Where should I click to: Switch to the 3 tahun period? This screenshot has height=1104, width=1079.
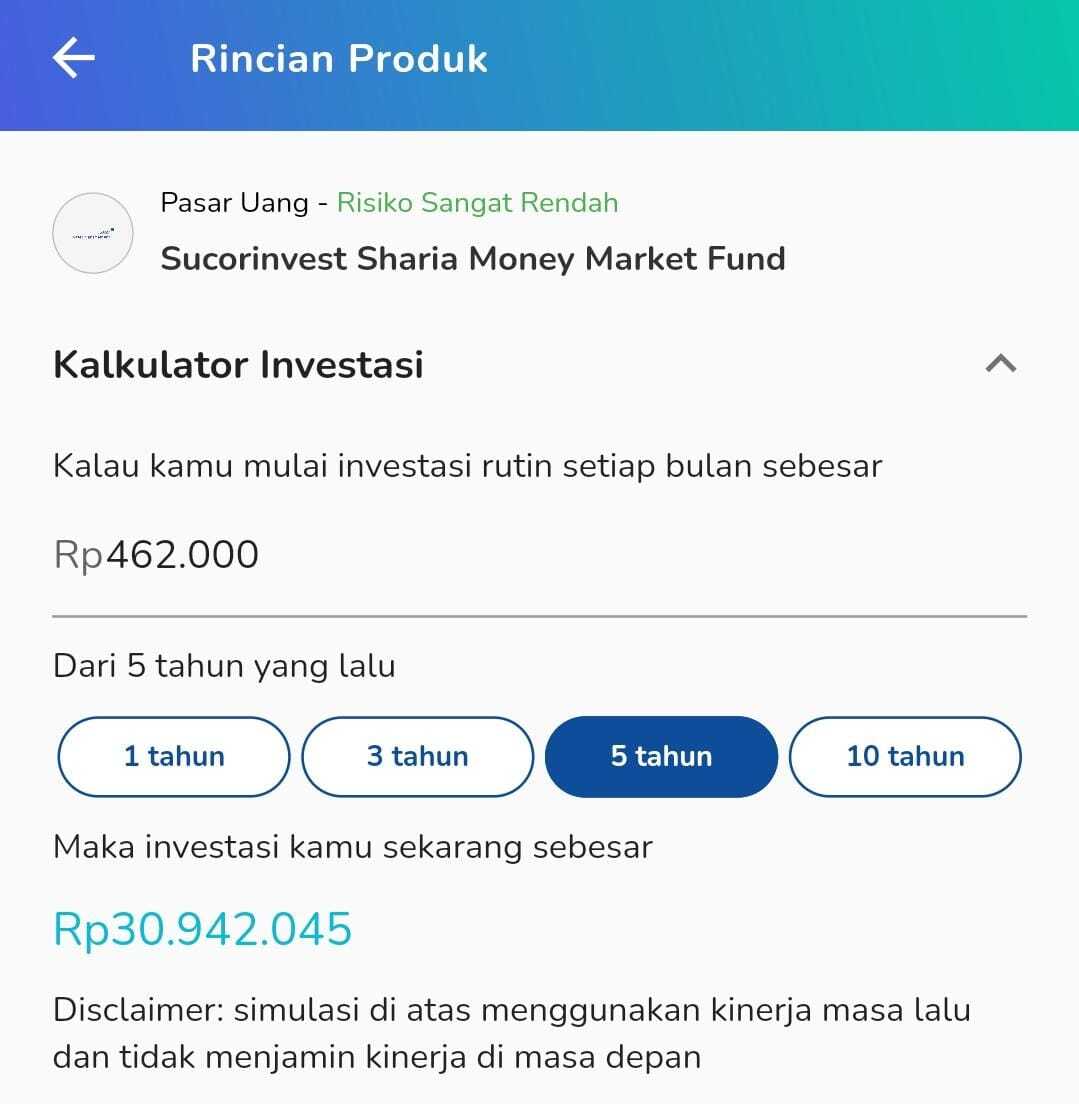417,757
